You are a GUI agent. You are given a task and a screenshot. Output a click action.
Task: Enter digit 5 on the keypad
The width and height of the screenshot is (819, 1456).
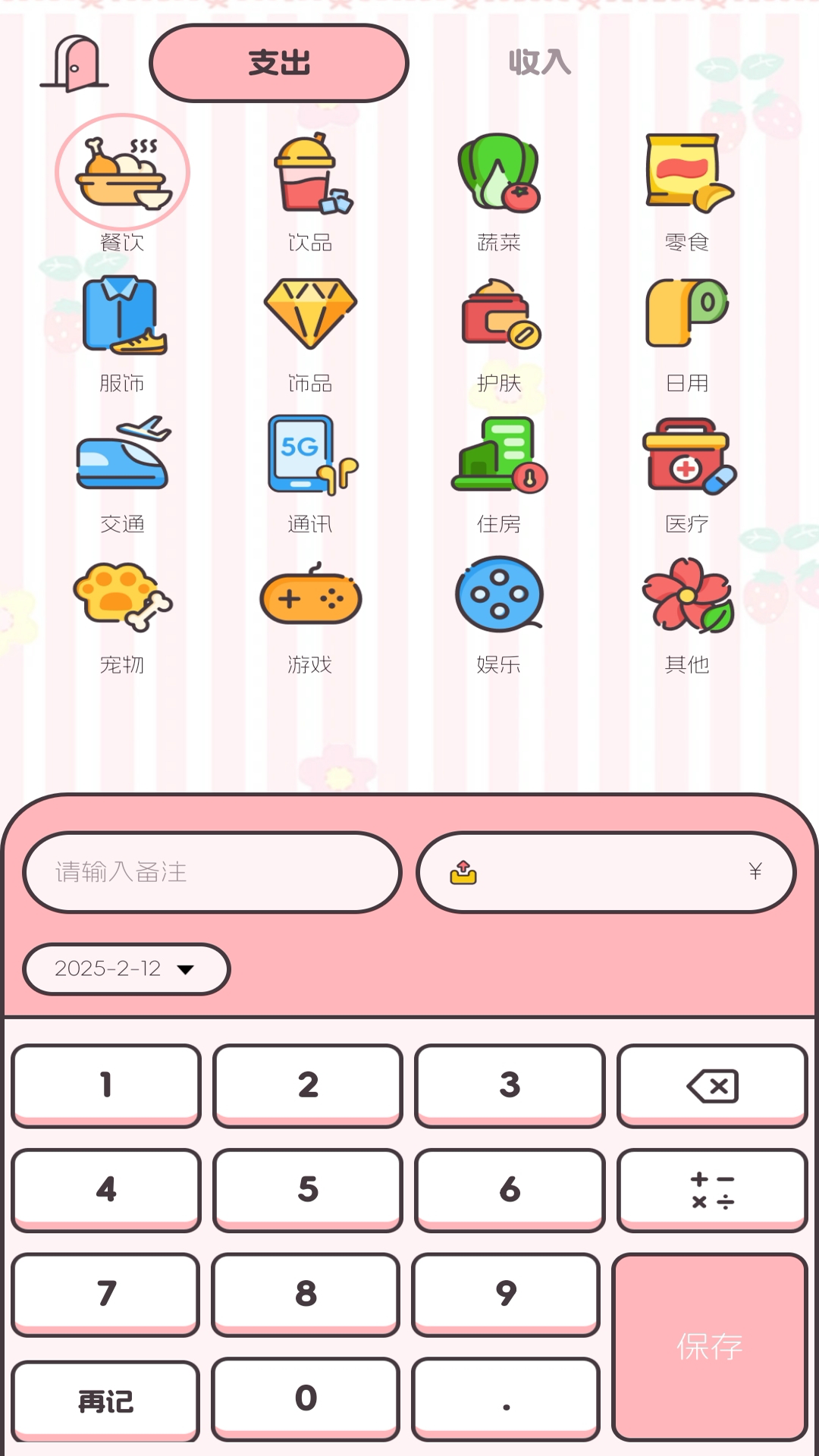pyautogui.click(x=307, y=1190)
